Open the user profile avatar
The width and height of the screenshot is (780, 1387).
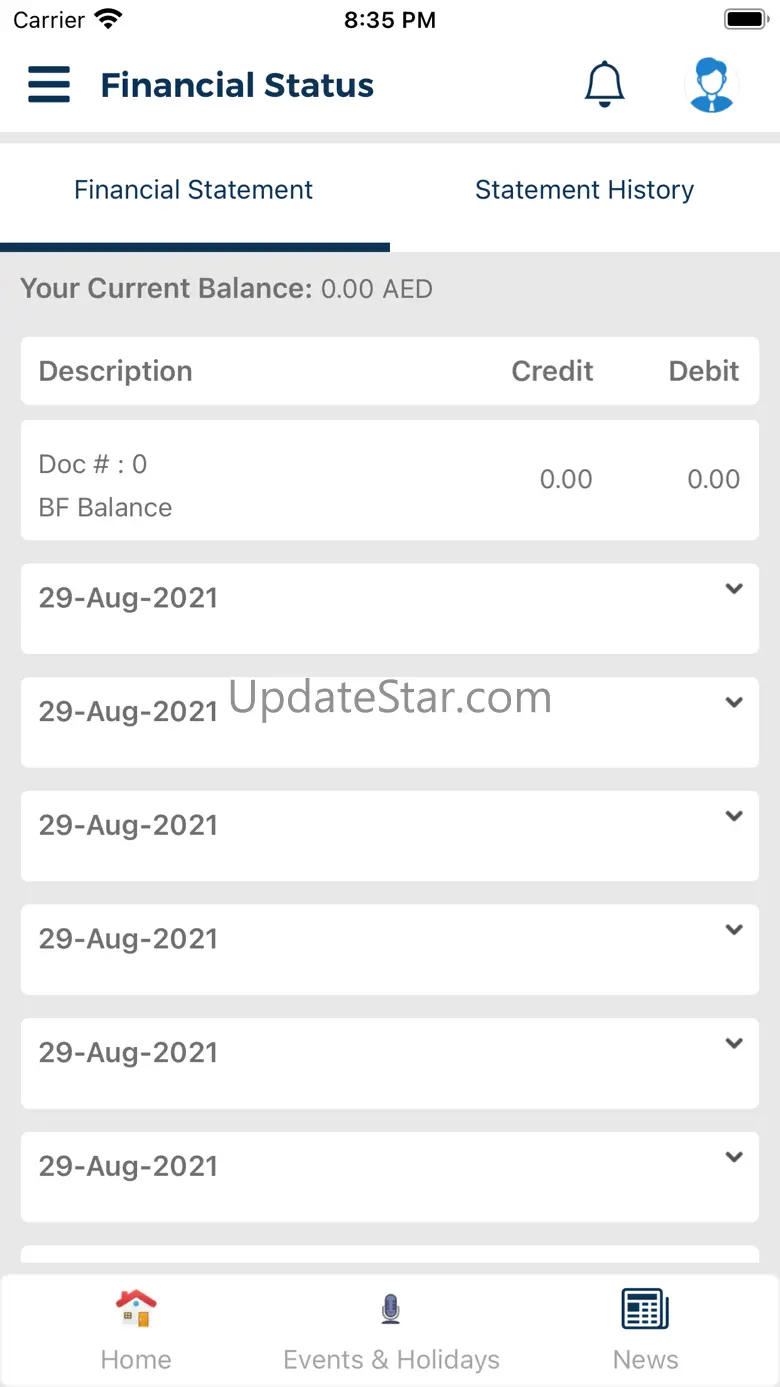coord(712,85)
